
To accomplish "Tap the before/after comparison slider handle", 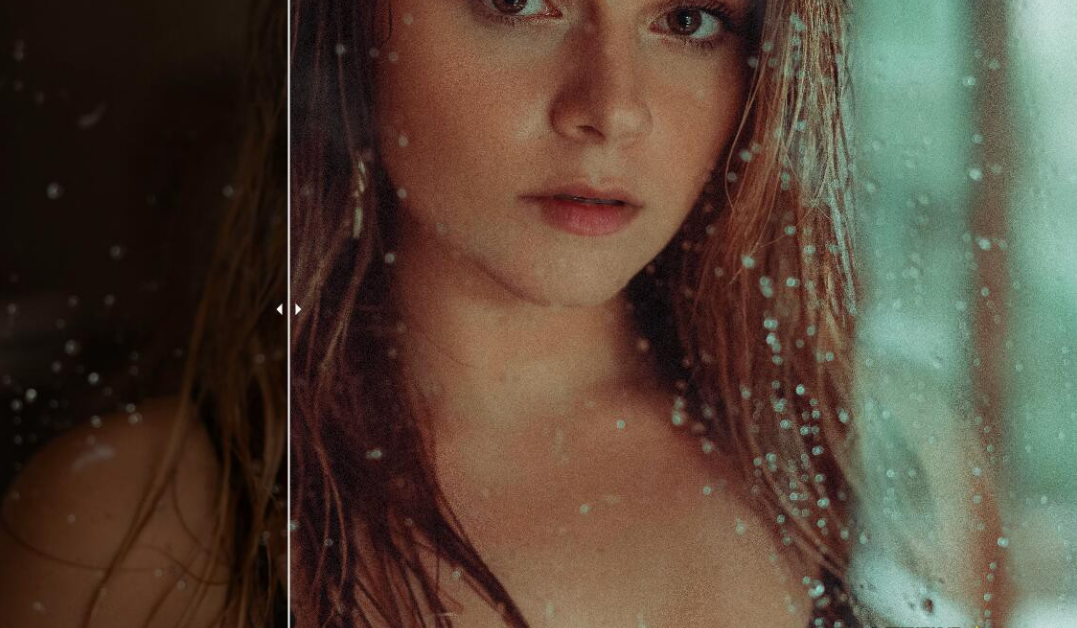I will pyautogui.click(x=289, y=310).
